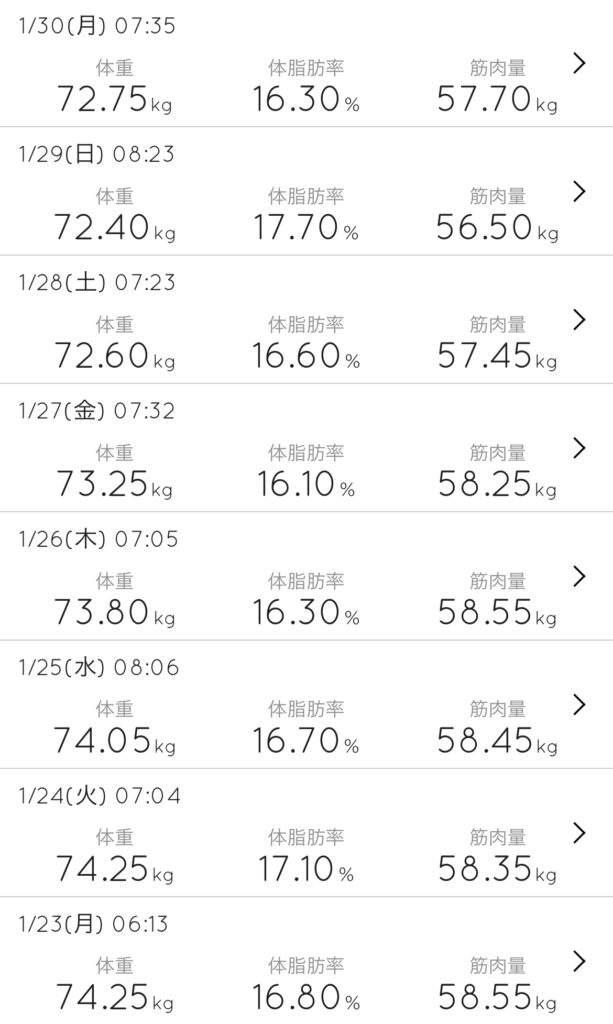The width and height of the screenshot is (613, 1024).
Task: Open the 1/26 (木) 07:05 record
Action: pos(578,576)
